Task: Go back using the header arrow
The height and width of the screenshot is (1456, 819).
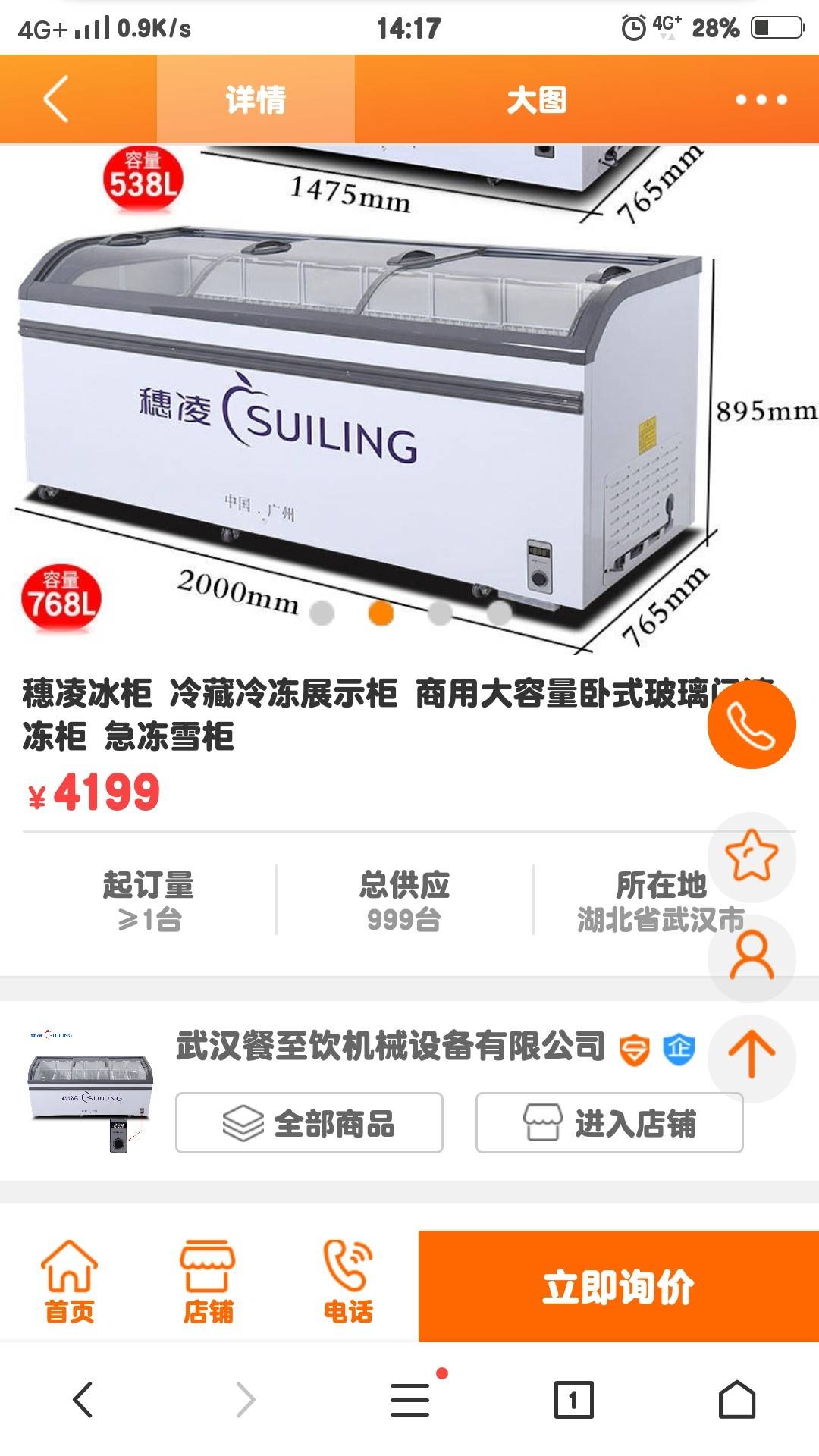Action: point(56,99)
